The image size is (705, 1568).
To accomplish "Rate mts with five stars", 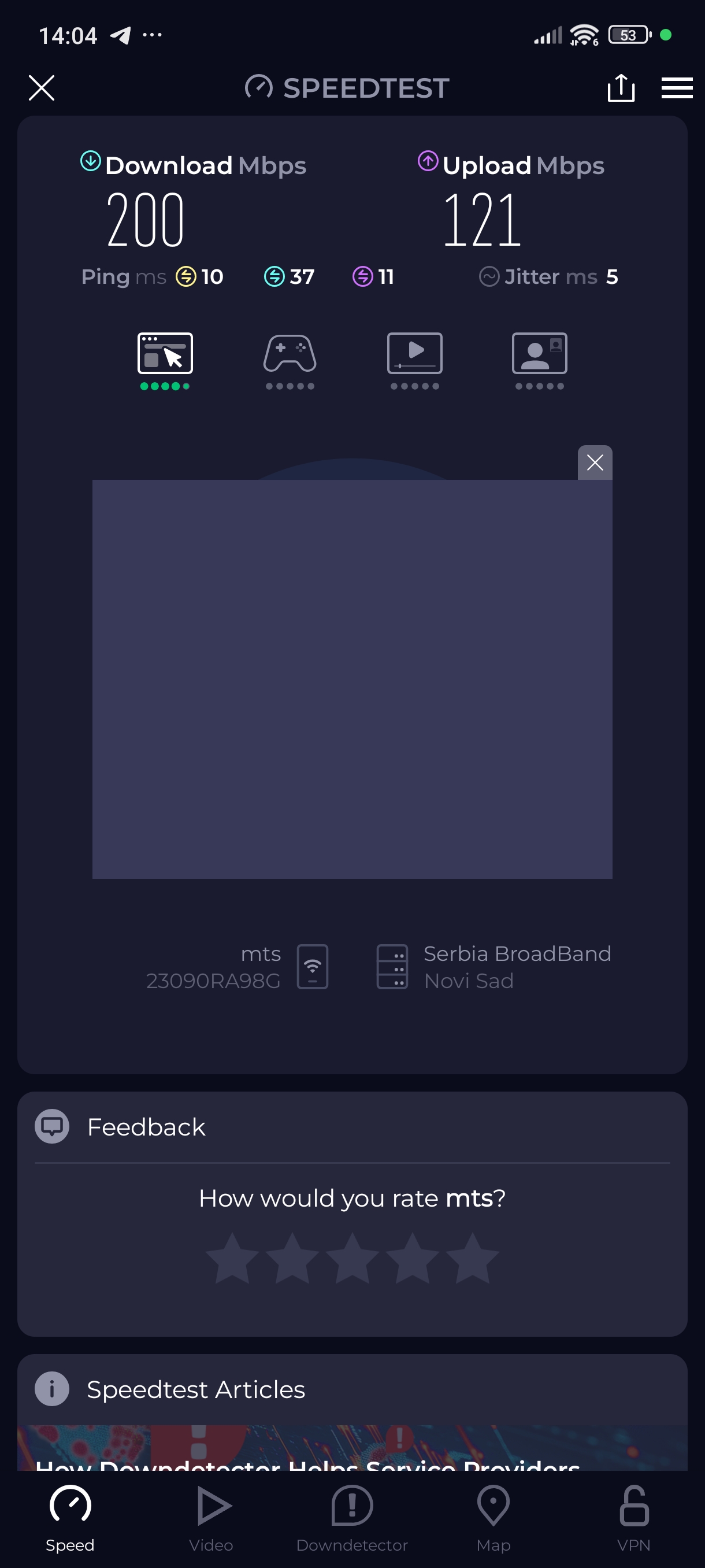I will 472,1259.
